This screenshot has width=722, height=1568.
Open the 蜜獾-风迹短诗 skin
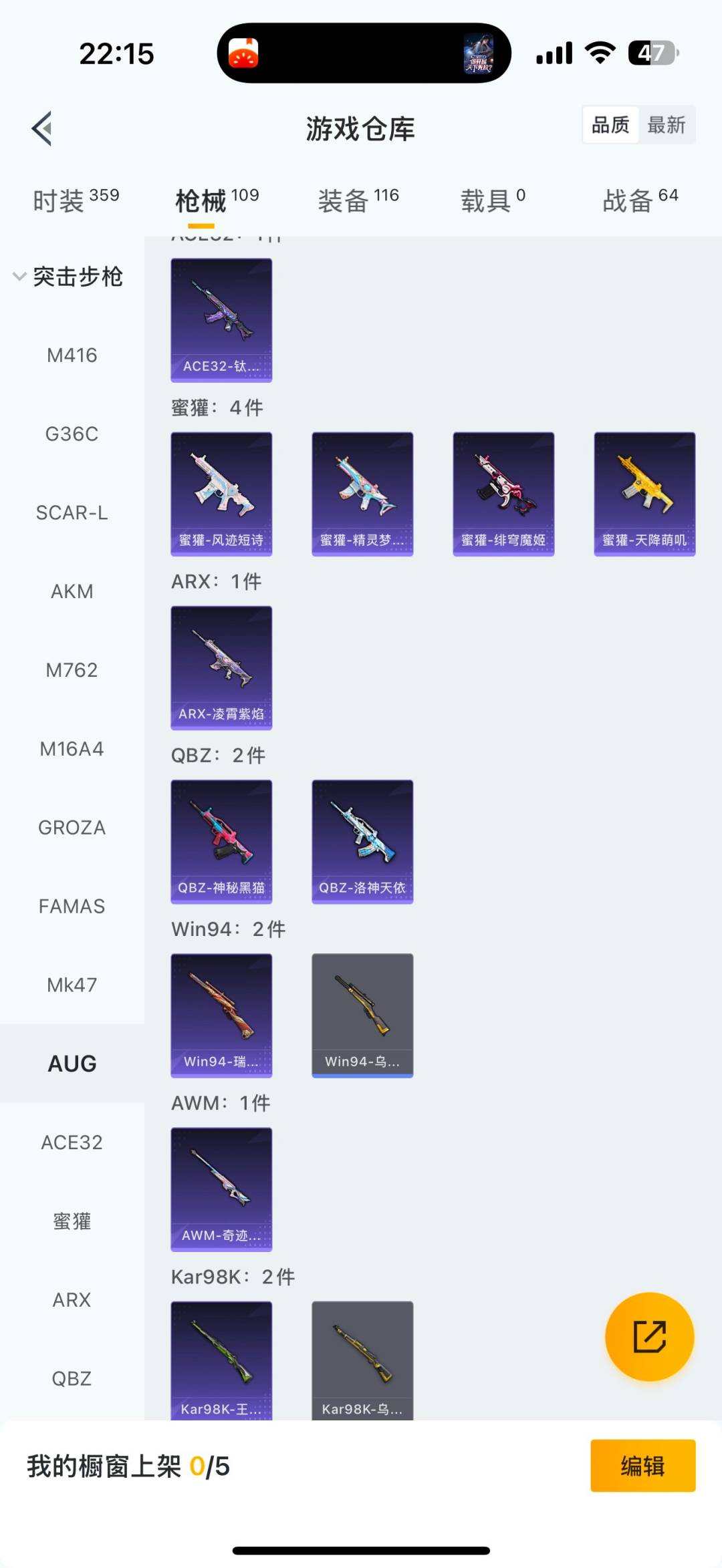(x=221, y=494)
